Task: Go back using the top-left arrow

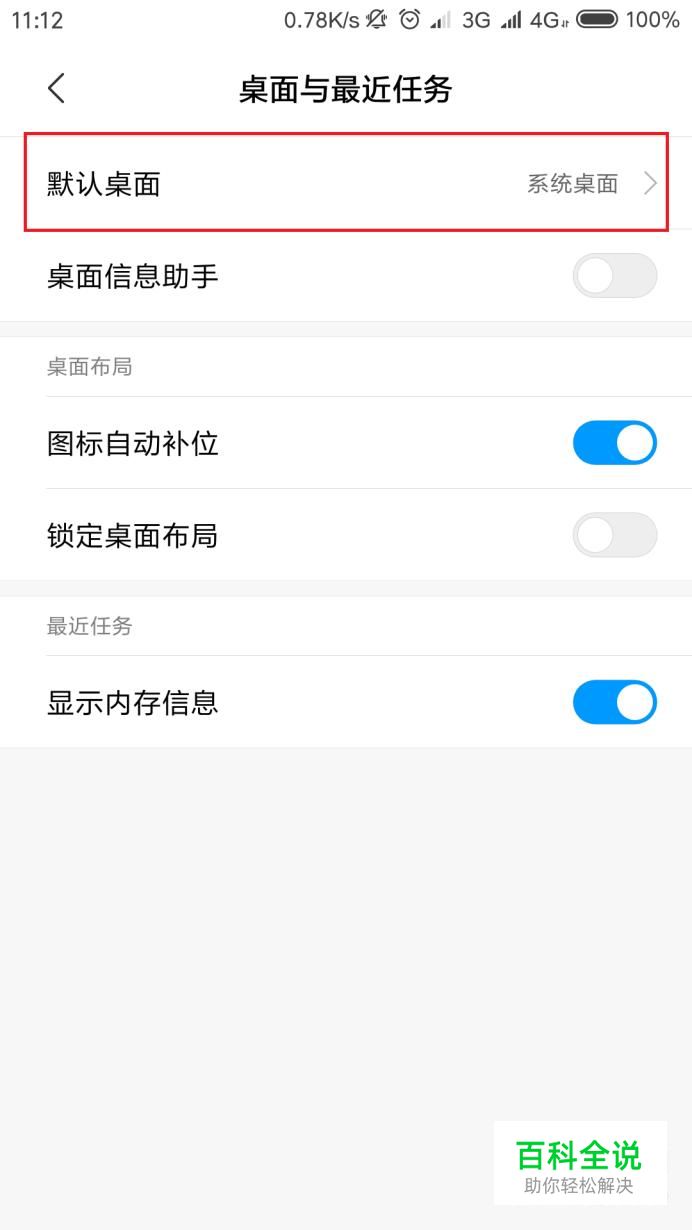Action: coord(56,88)
